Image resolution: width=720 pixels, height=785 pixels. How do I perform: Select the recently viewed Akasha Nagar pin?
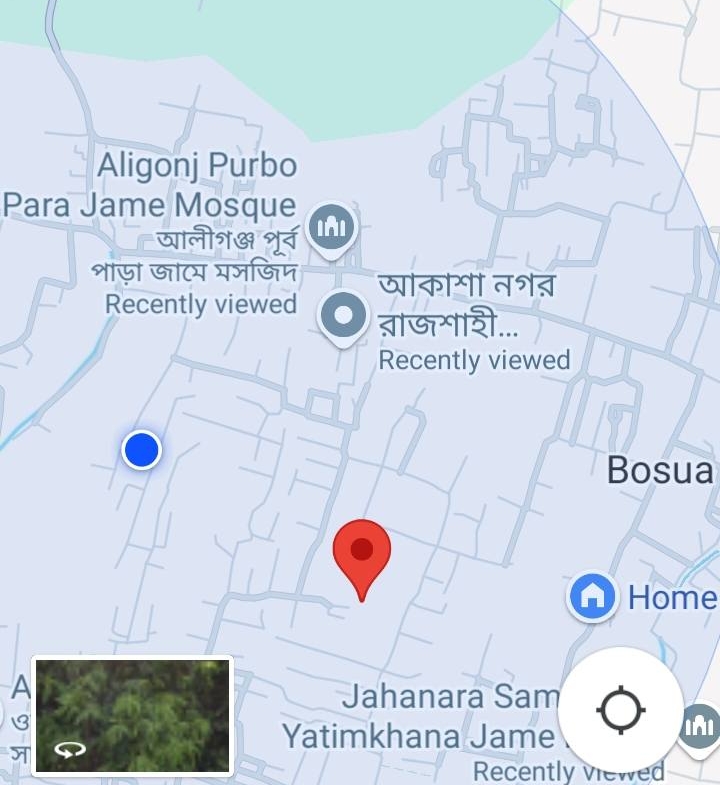(x=343, y=316)
